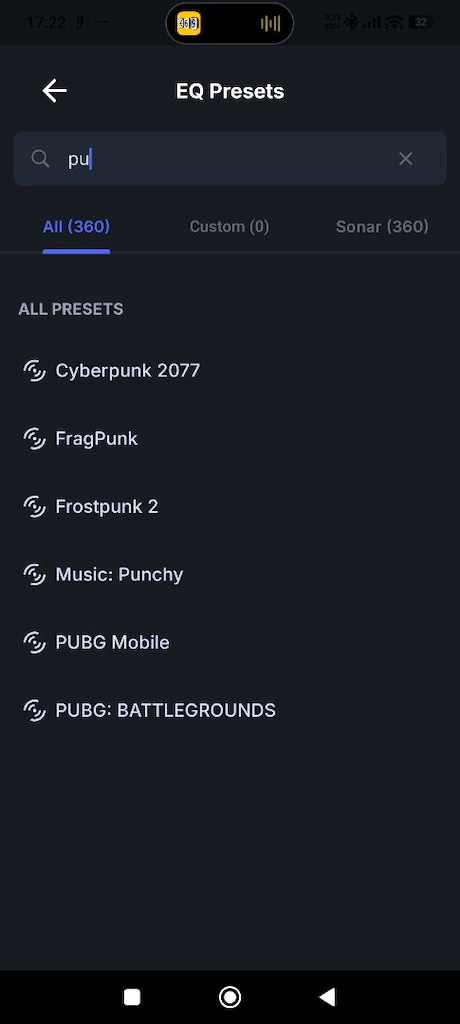Screen dimensions: 460x1024
Task: Select the FragPunk preset
Action: pyautogui.click(x=230, y=439)
